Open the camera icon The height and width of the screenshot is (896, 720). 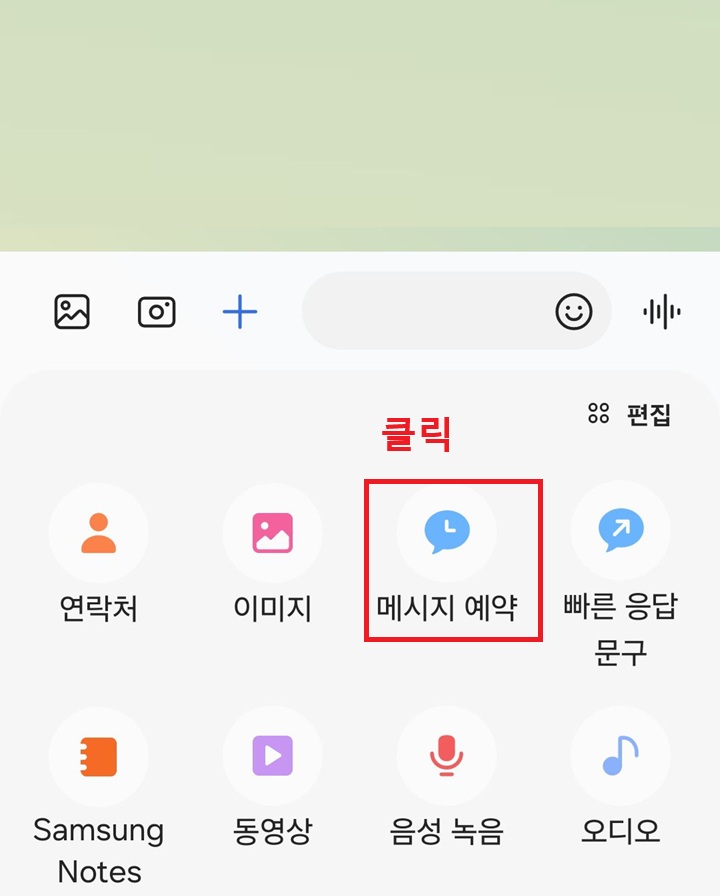pyautogui.click(x=156, y=312)
